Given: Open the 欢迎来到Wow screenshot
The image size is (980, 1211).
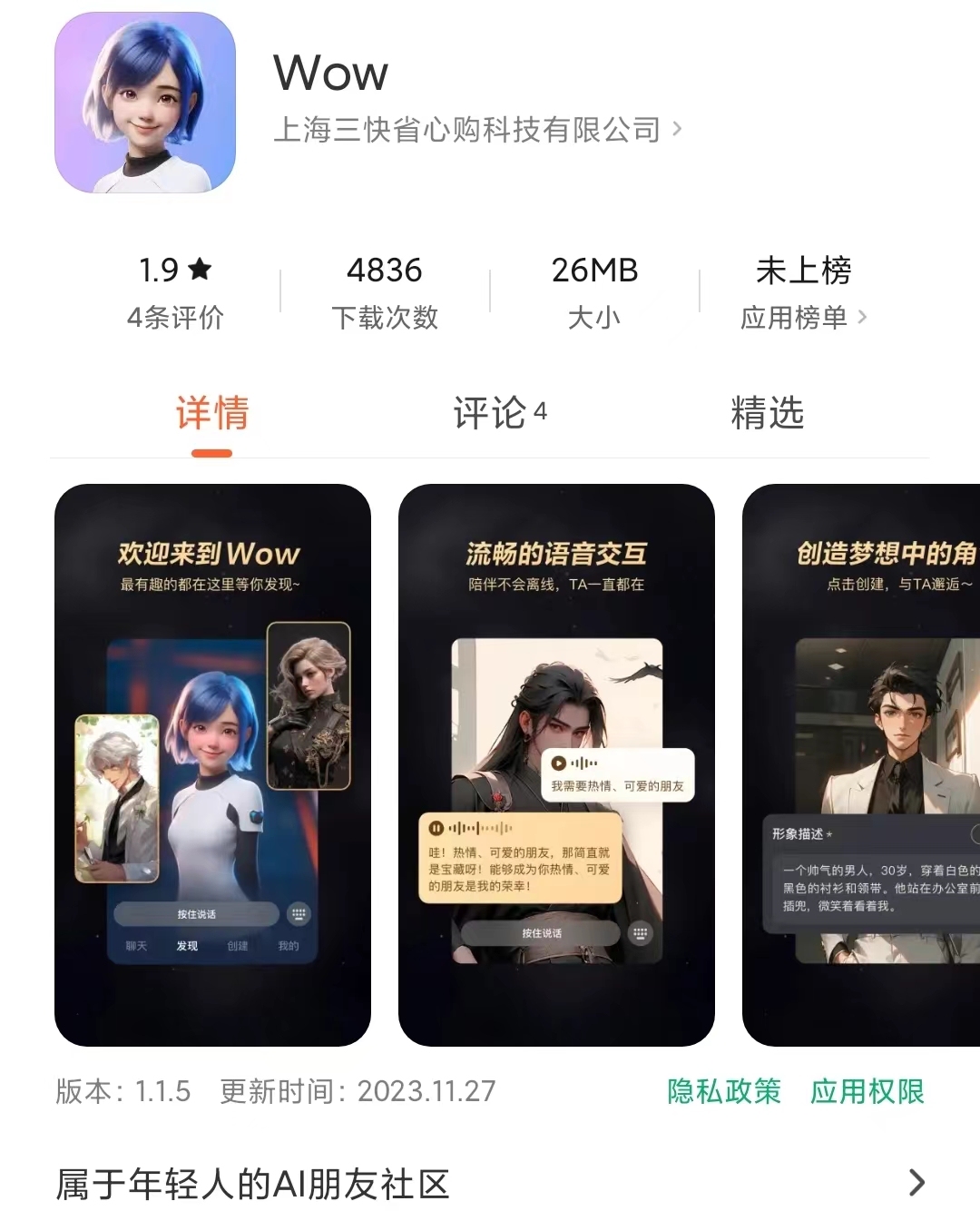Looking at the screenshot, I should point(212,764).
